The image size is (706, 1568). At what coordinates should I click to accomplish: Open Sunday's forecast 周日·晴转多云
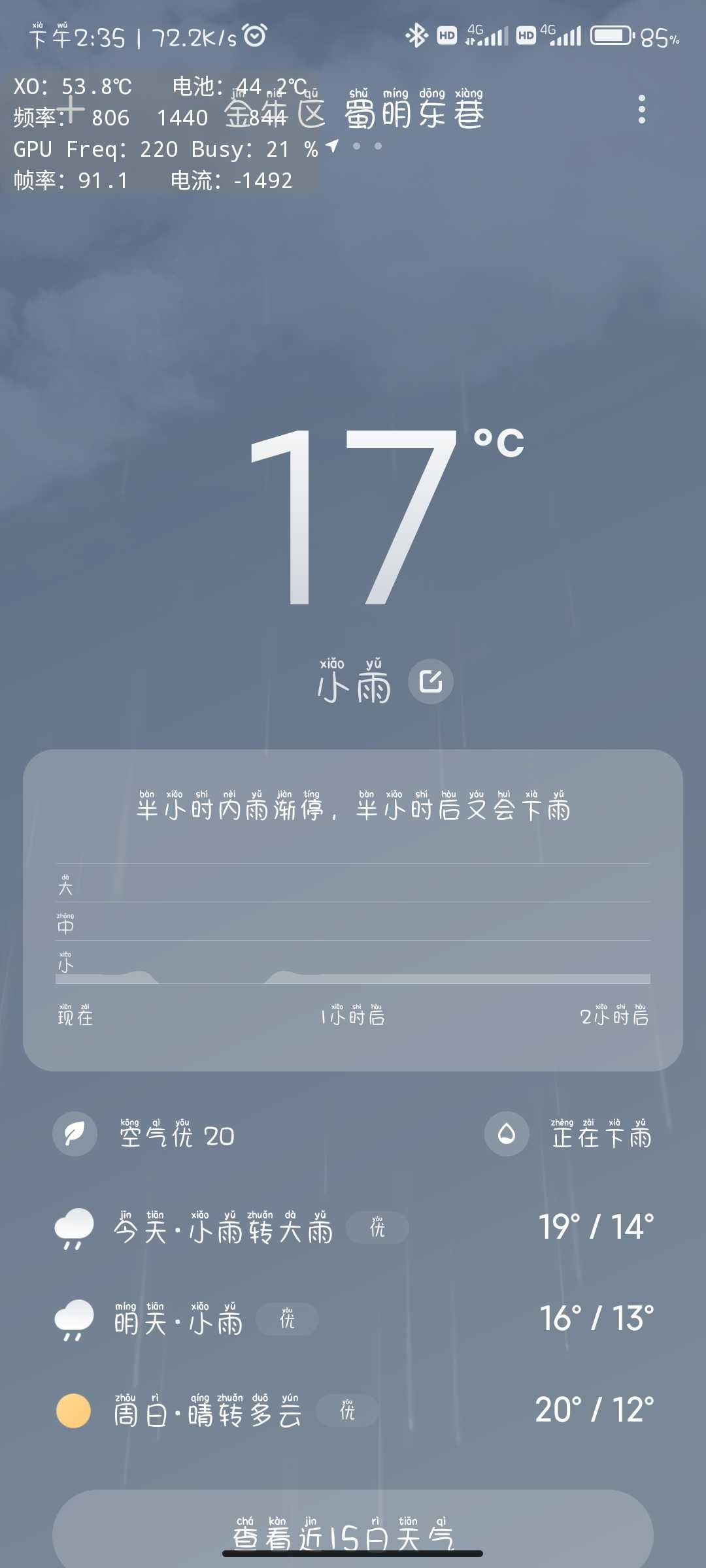pos(353,1411)
